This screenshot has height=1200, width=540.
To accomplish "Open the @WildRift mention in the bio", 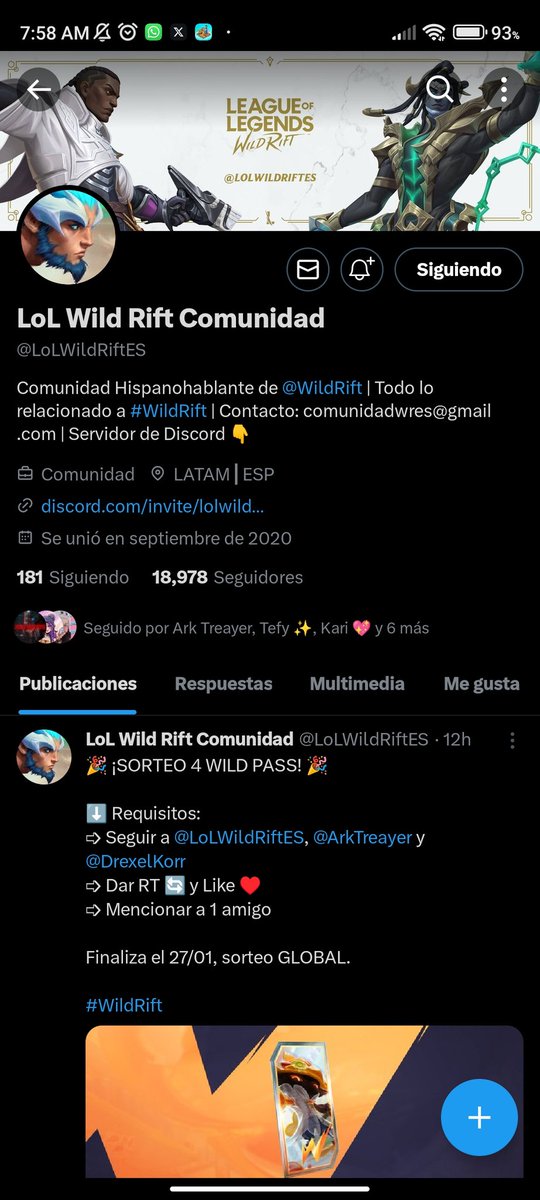I will point(321,387).
